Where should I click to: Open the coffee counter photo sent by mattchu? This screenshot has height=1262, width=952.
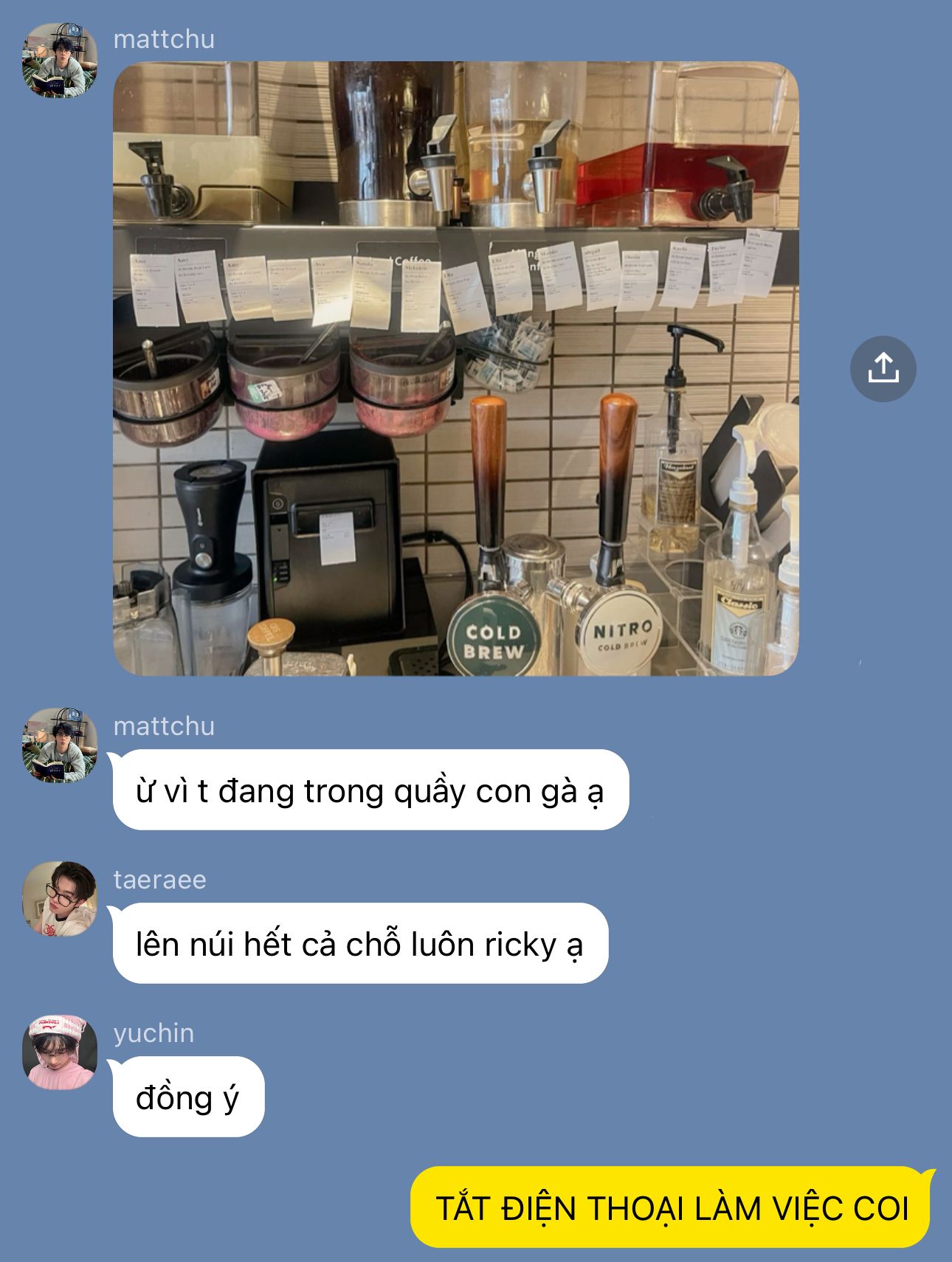tap(455, 368)
